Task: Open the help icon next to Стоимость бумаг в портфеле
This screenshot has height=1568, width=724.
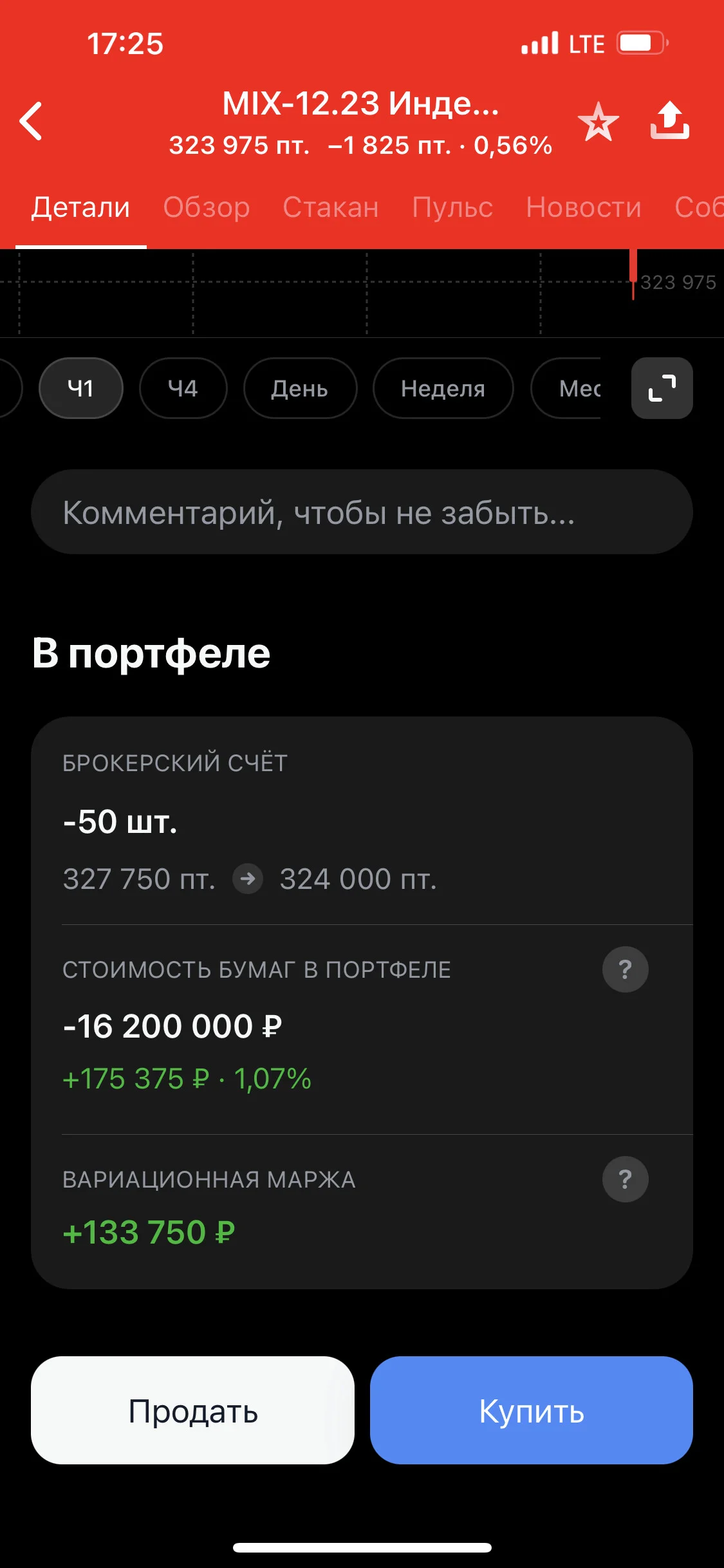Action: click(x=625, y=969)
